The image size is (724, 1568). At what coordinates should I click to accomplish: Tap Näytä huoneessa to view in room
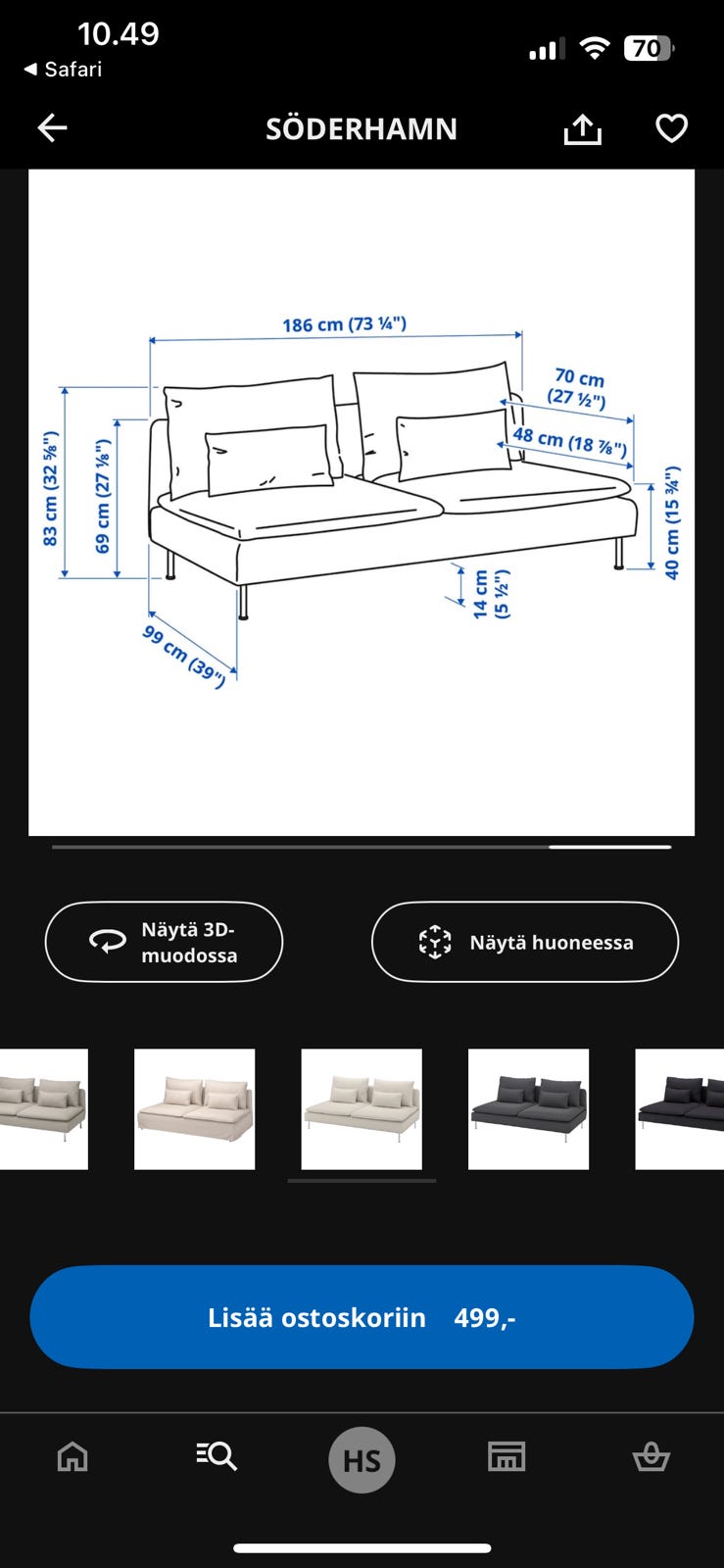point(525,942)
